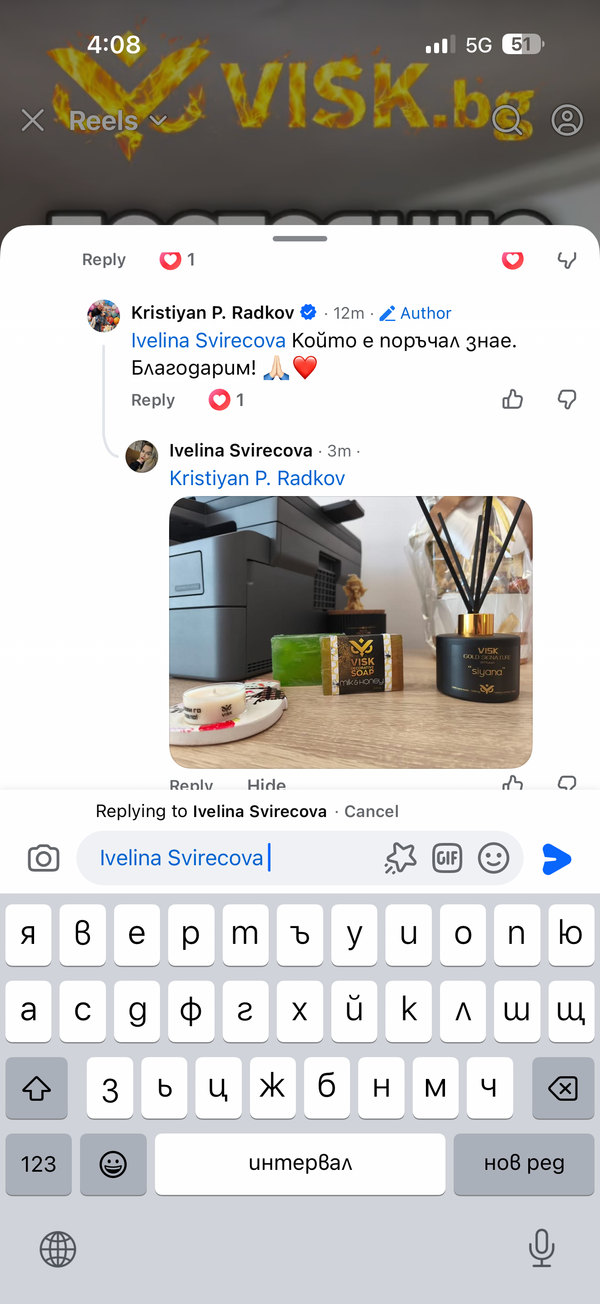
Task: Switch keyboard language with the globe key
Action: [58, 1248]
